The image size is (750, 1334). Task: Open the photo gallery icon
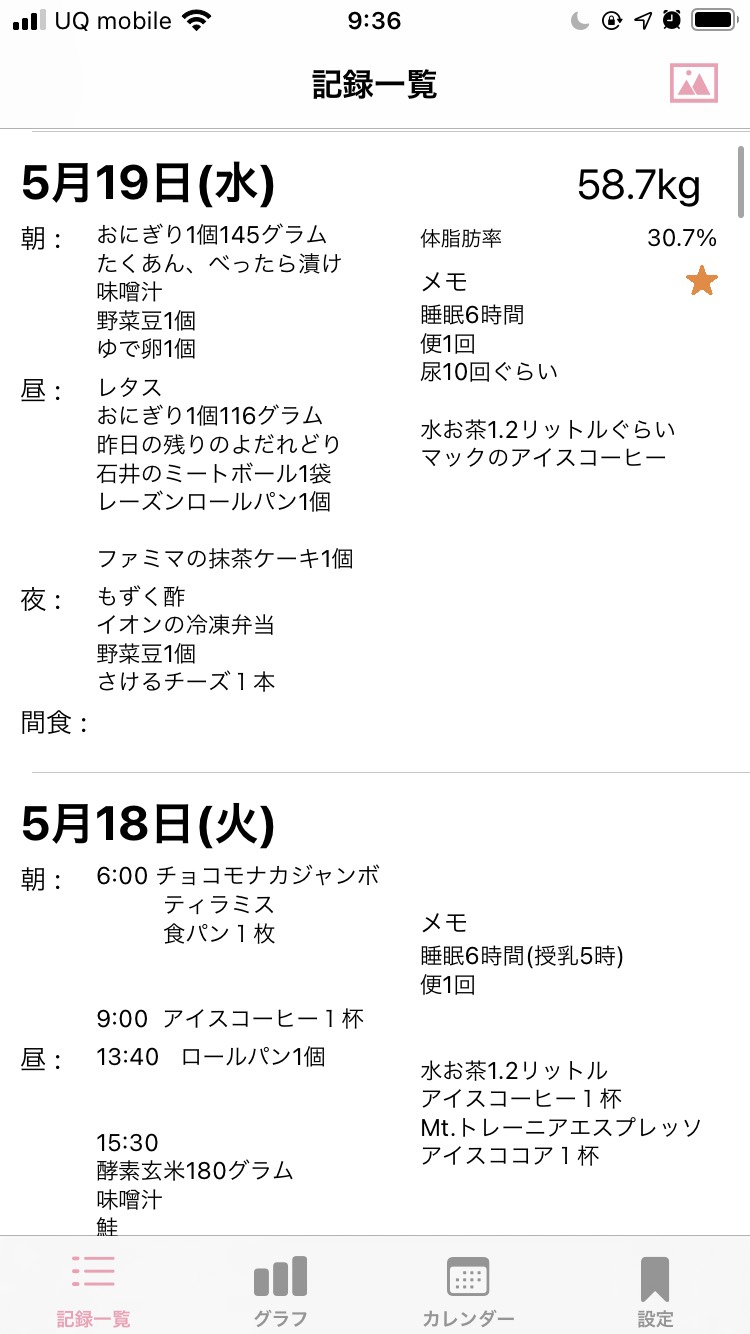pos(694,83)
